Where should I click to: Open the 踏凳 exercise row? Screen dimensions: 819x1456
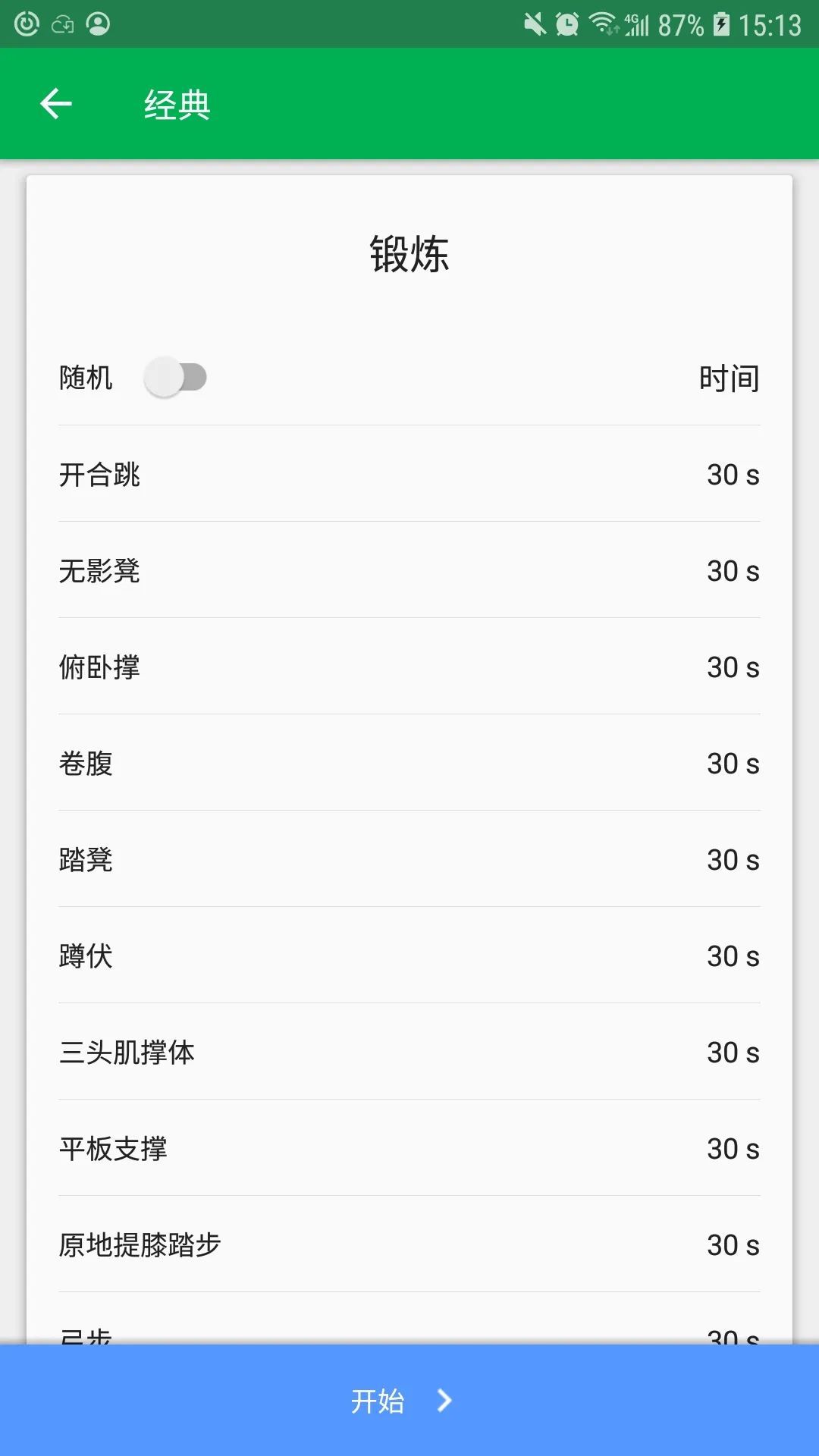[x=409, y=860]
